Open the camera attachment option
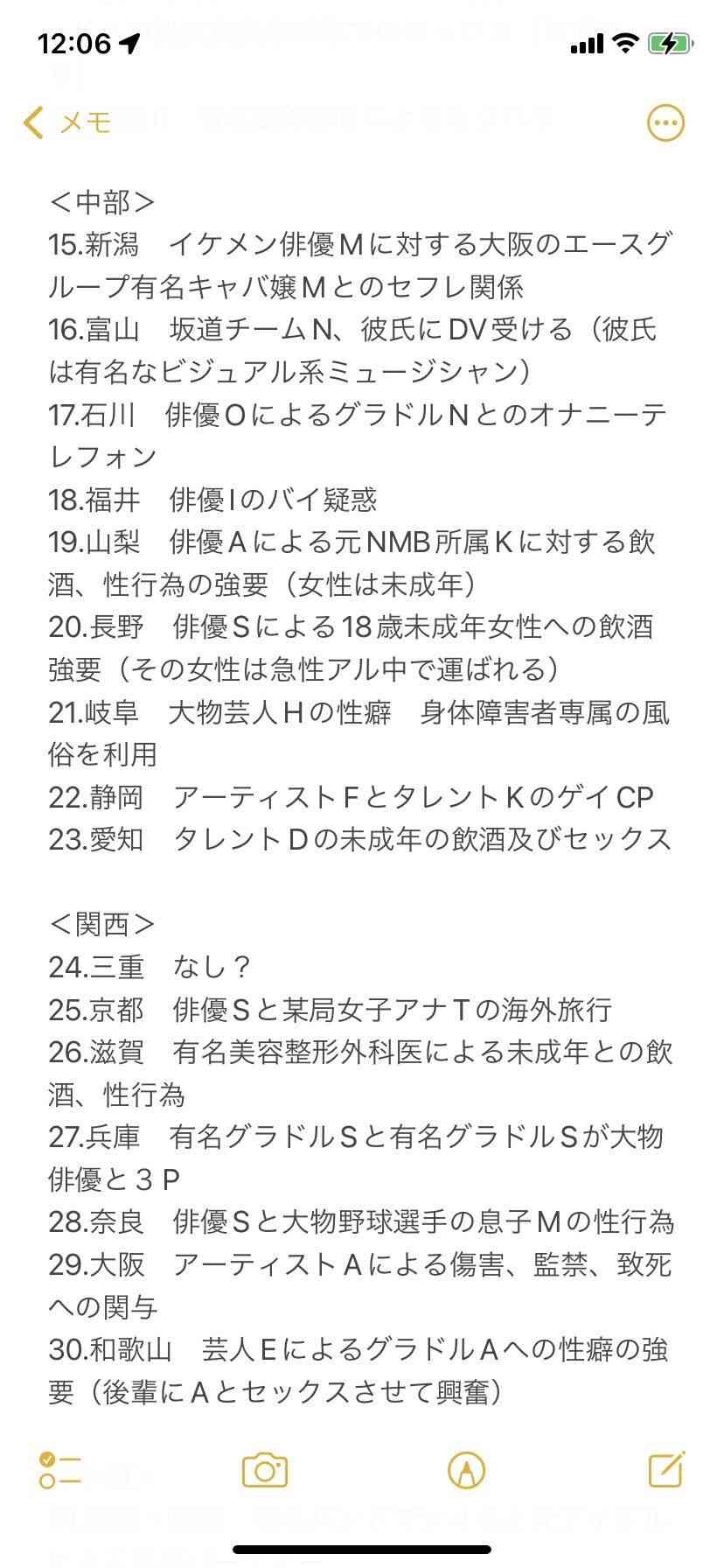The height and width of the screenshot is (1568, 724). point(265,1470)
